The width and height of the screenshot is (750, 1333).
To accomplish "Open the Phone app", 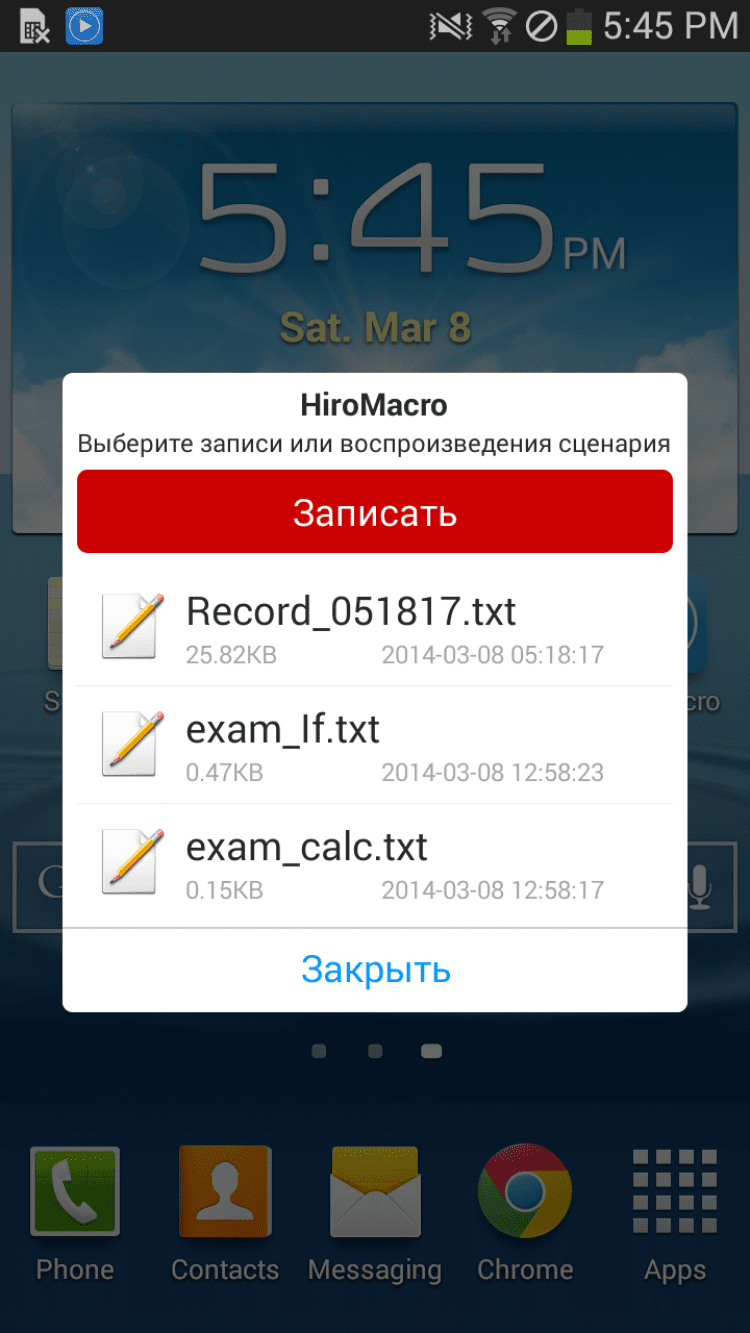I will (75, 1212).
